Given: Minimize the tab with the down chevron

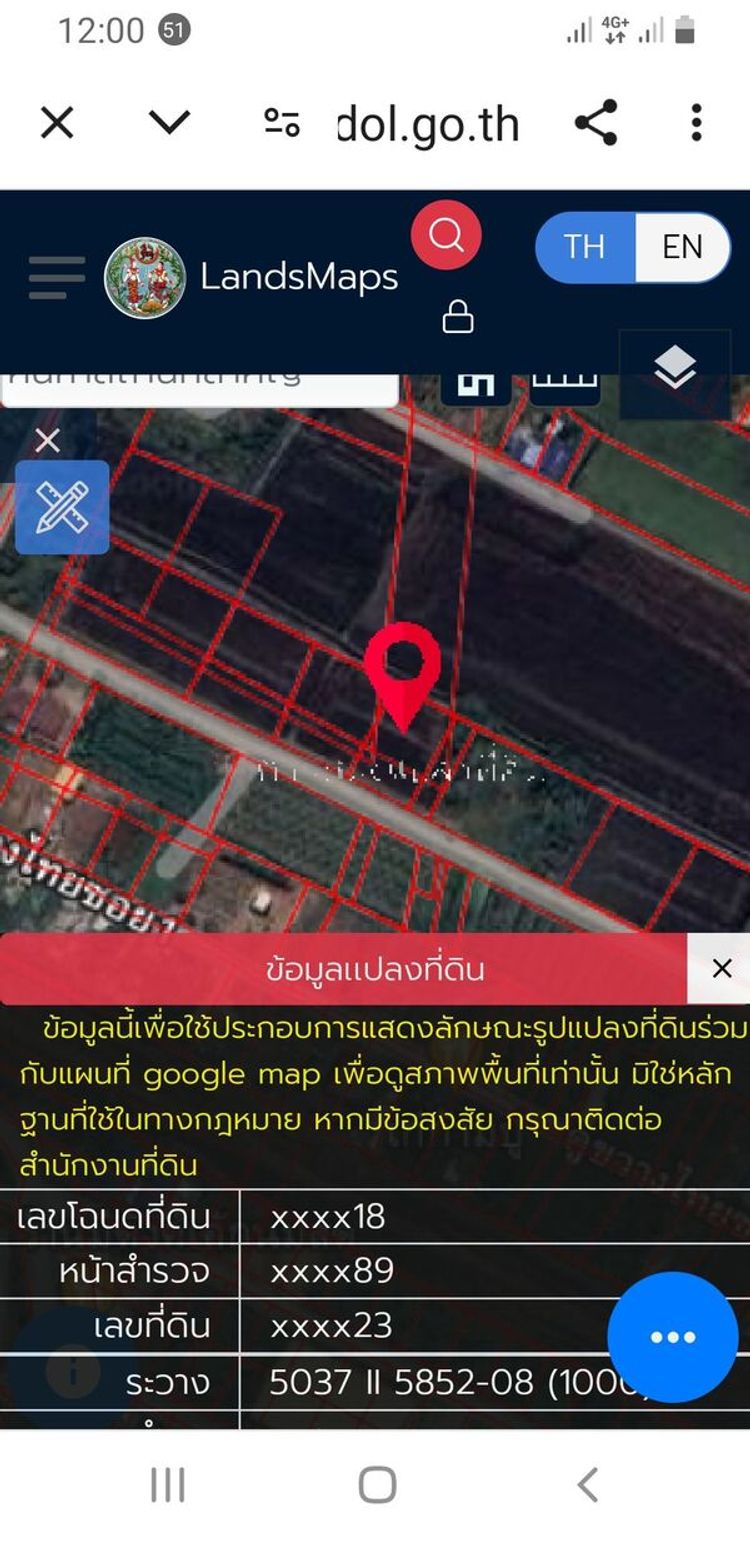Looking at the screenshot, I should (169, 123).
